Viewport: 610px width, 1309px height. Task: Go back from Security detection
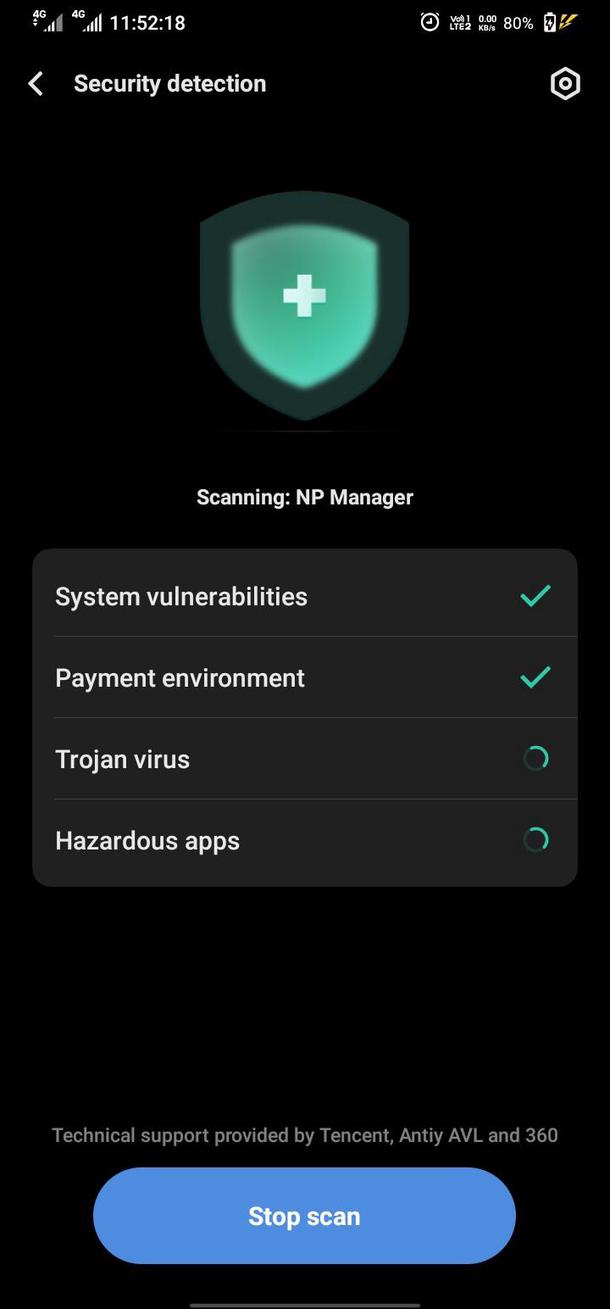[36, 84]
